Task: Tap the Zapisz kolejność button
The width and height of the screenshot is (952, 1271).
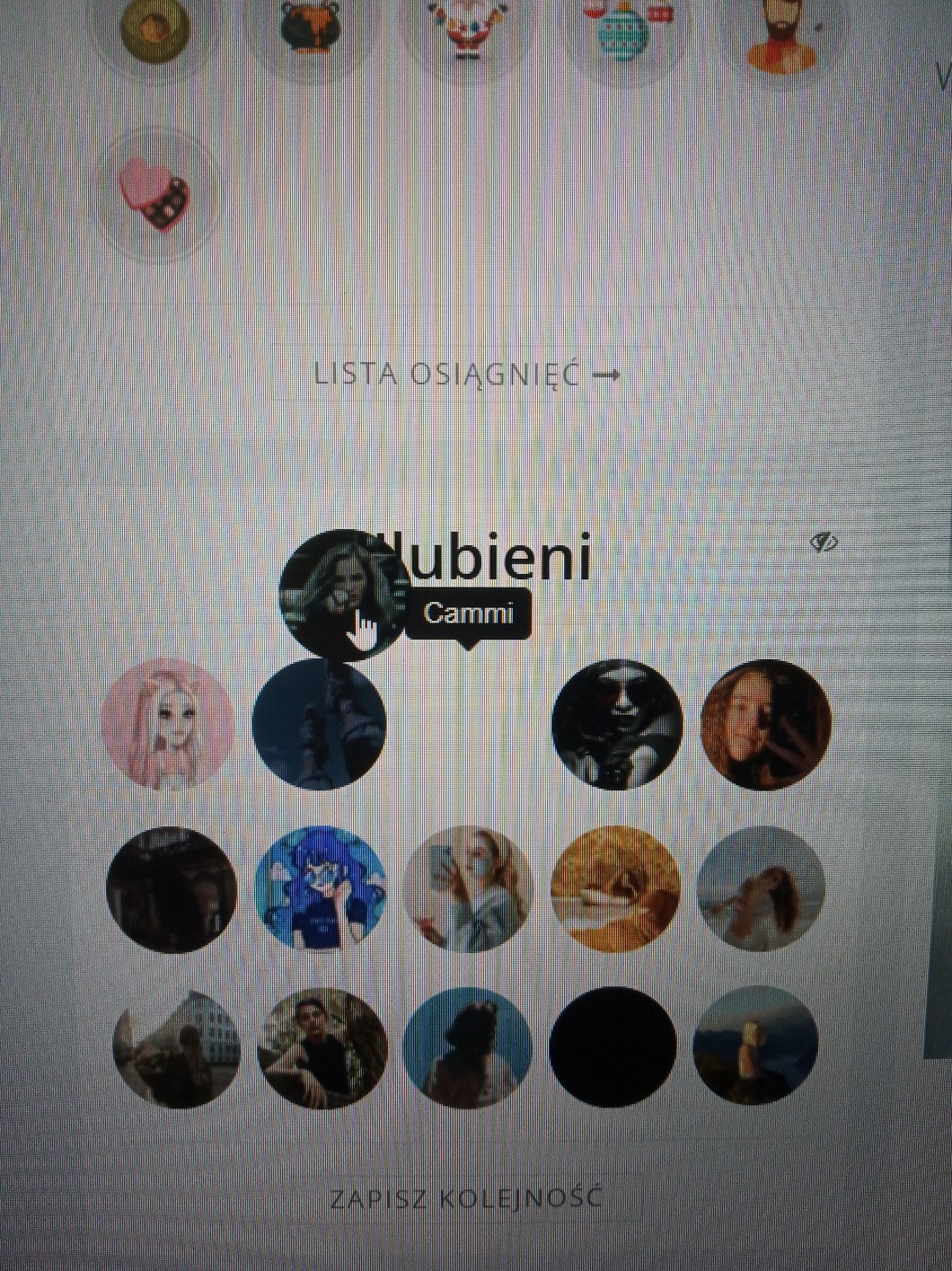Action: pyautogui.click(x=465, y=1198)
